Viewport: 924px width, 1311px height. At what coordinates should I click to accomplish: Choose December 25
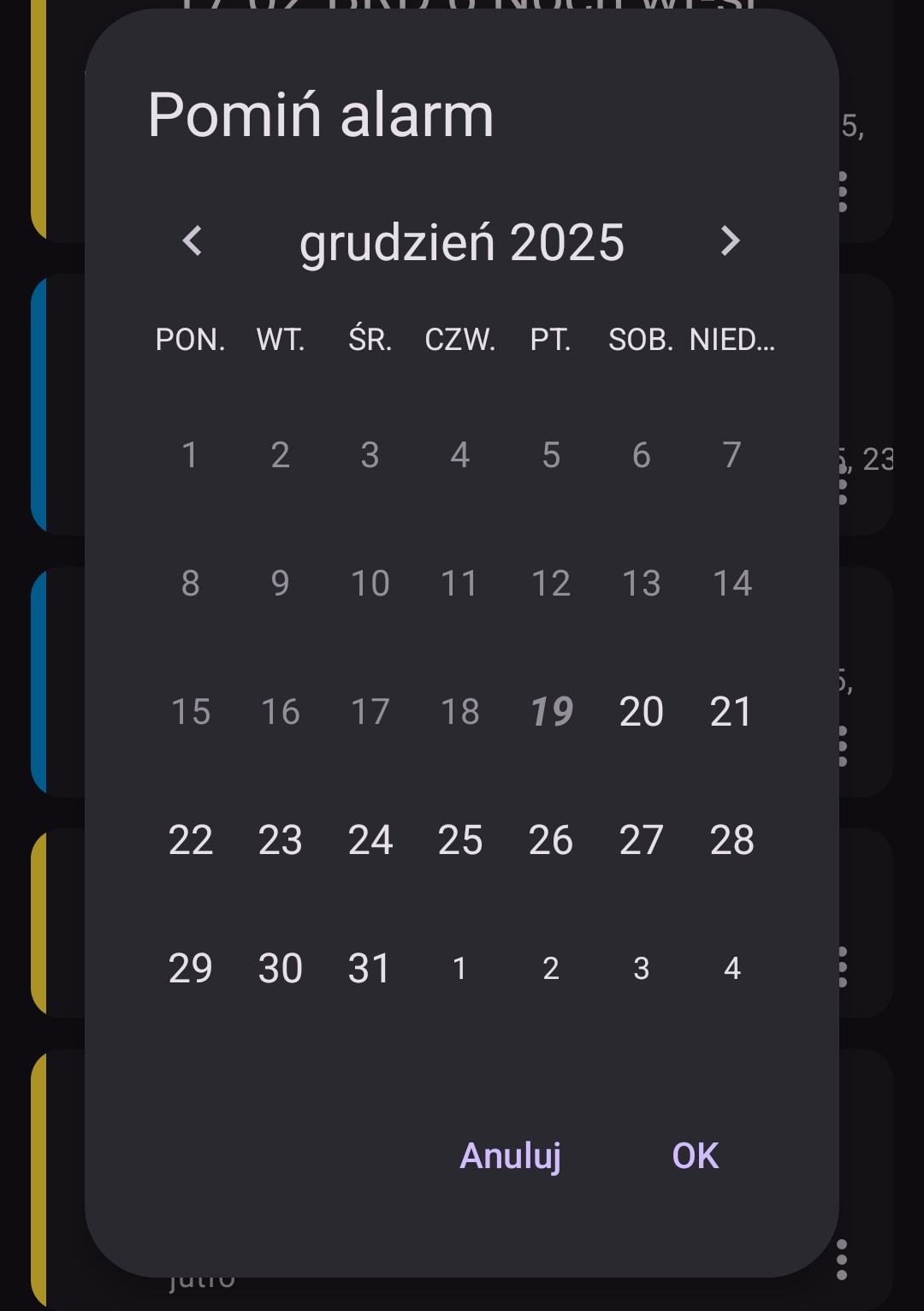point(460,840)
